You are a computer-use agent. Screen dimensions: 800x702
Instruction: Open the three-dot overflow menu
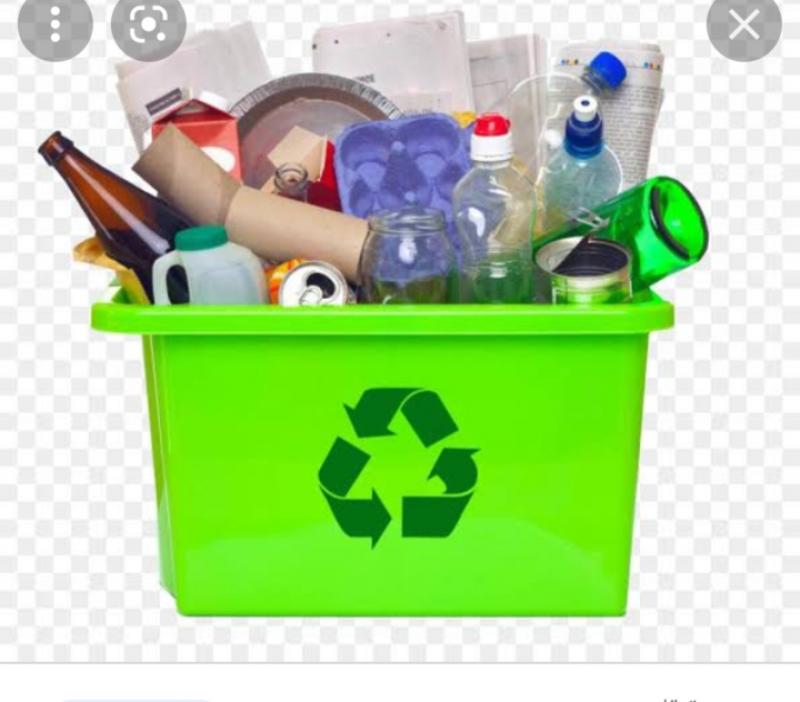(55, 26)
